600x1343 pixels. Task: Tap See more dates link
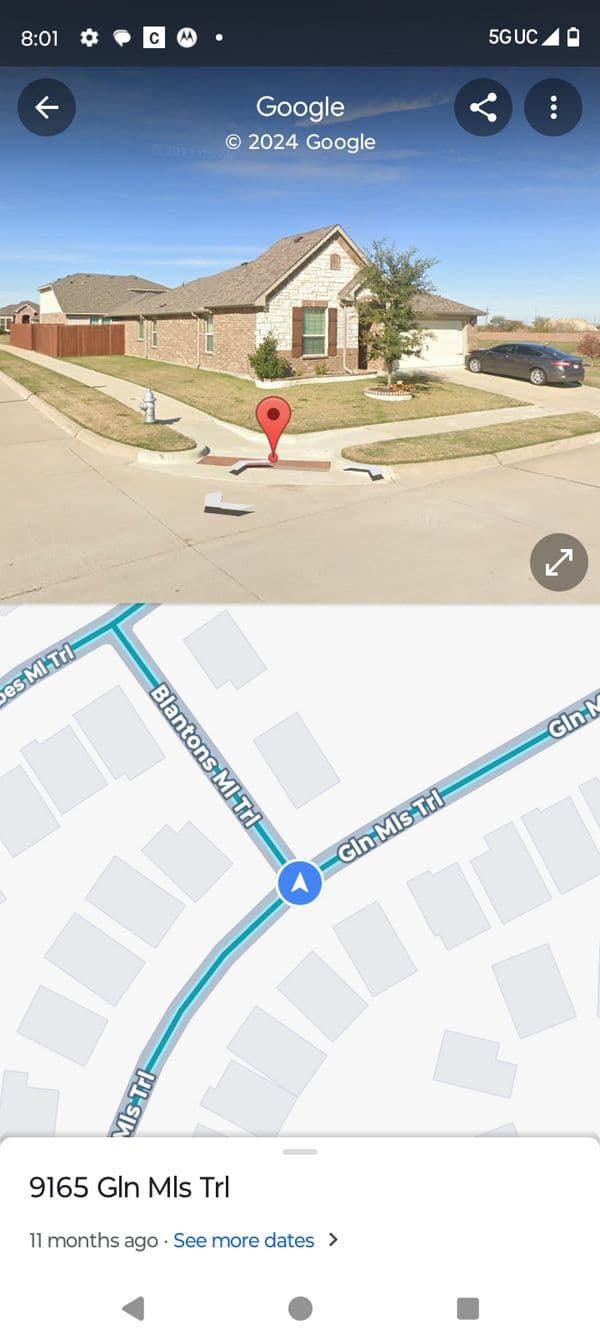pyautogui.click(x=244, y=1240)
